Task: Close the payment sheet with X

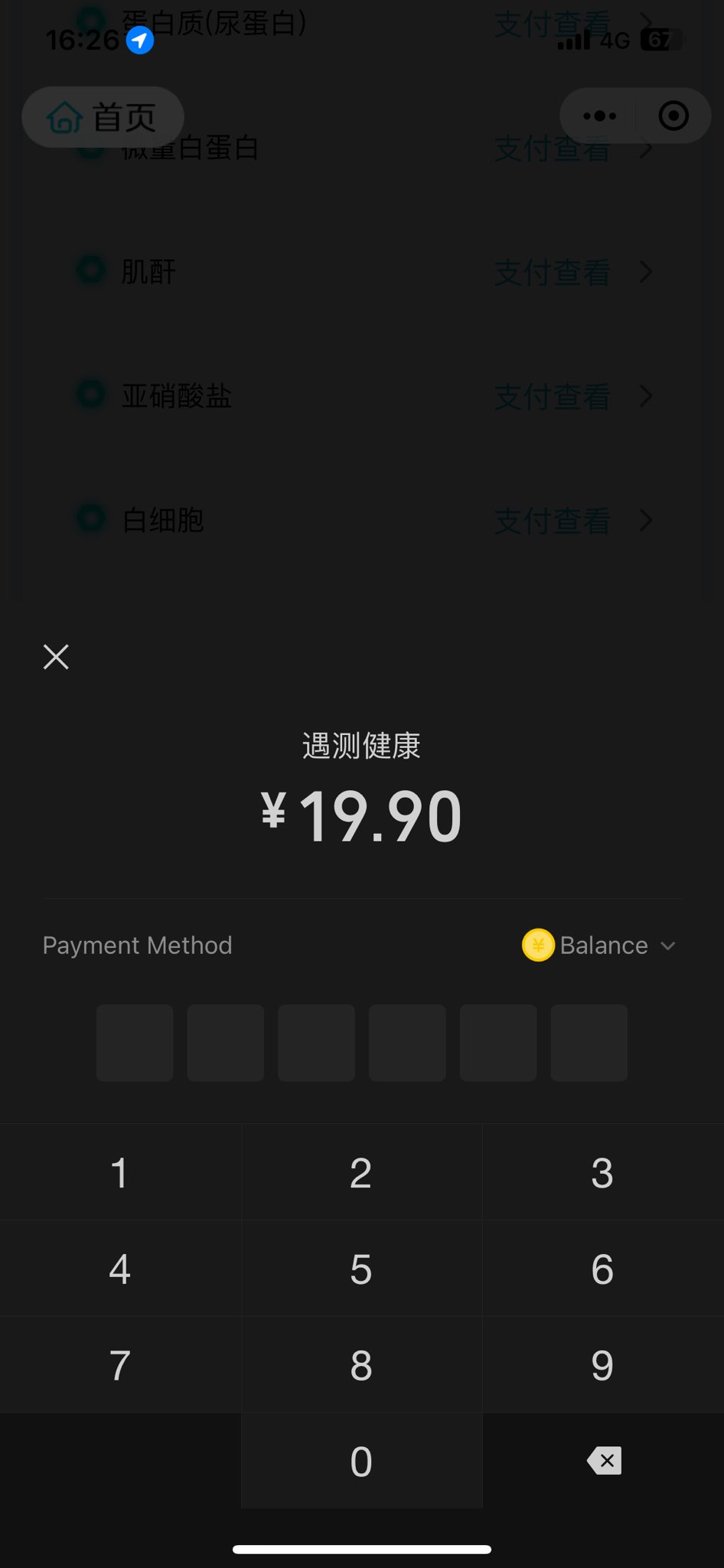Action: [56, 657]
